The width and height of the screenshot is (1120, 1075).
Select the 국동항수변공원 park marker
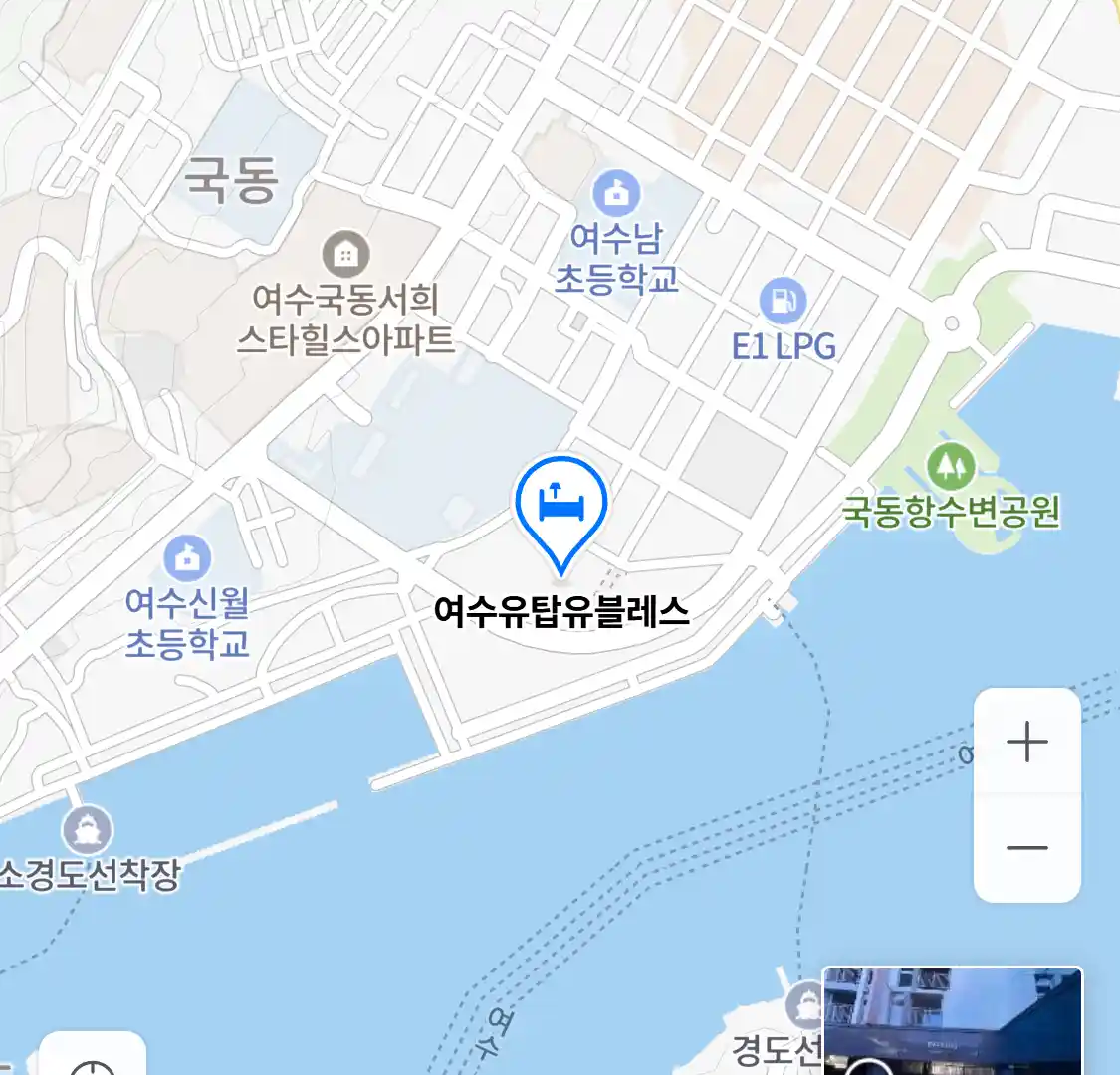tap(950, 465)
